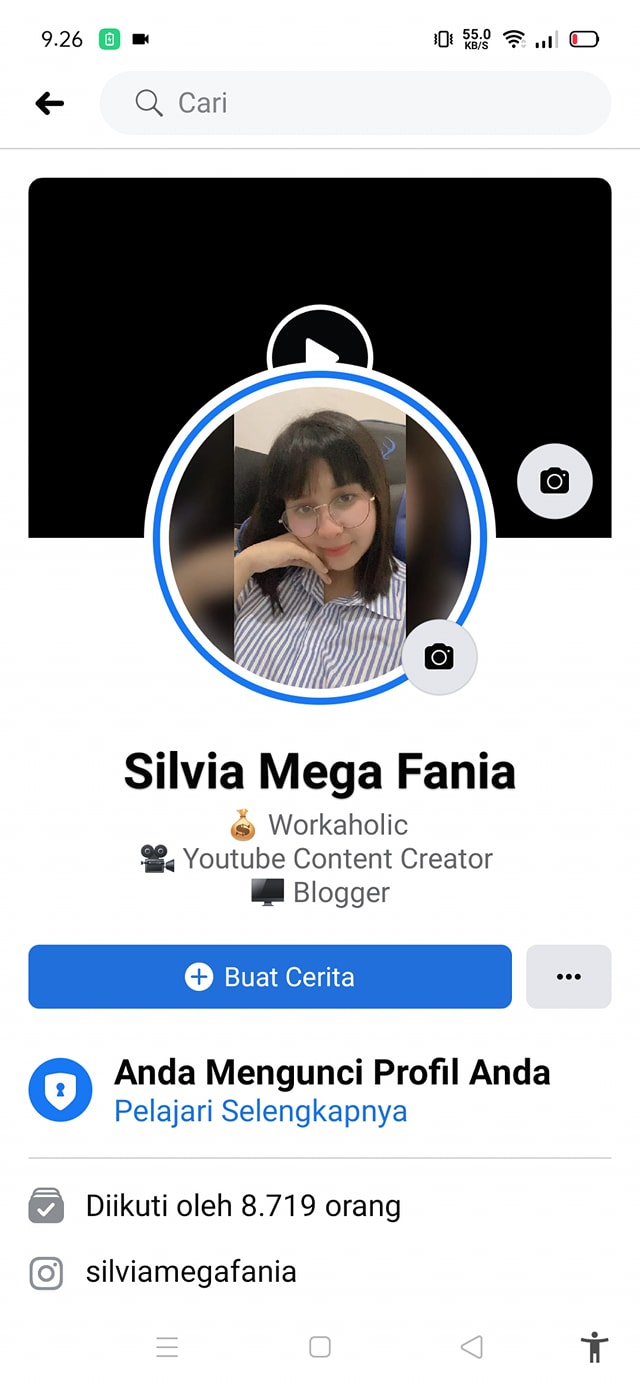Open Instagram link silviamegafania

[x=190, y=1272]
